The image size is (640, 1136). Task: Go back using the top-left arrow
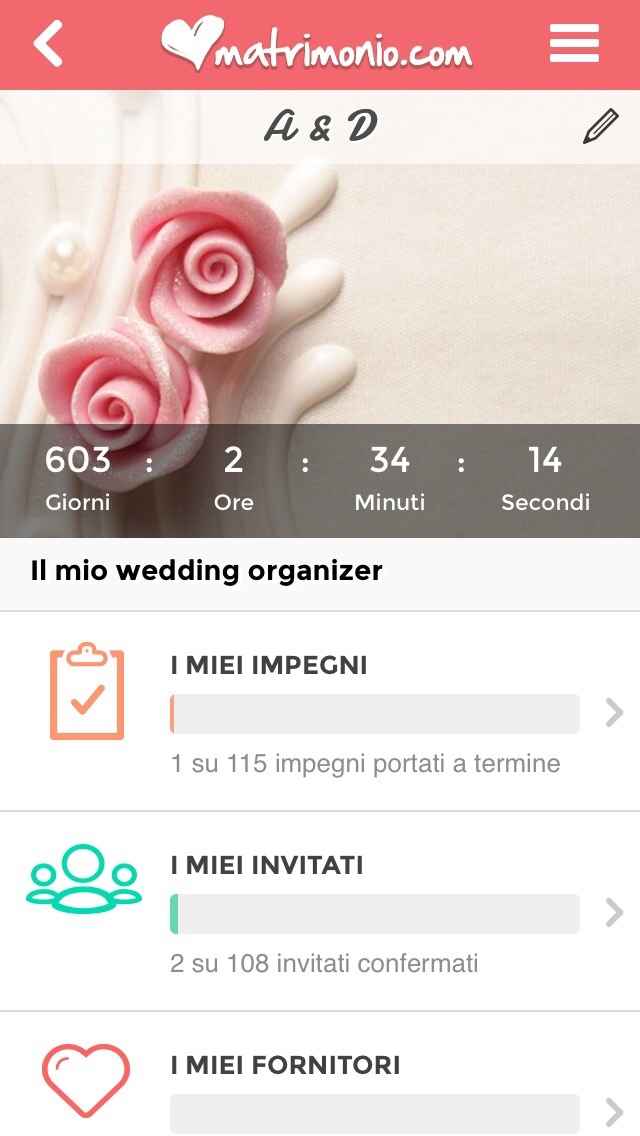point(48,44)
